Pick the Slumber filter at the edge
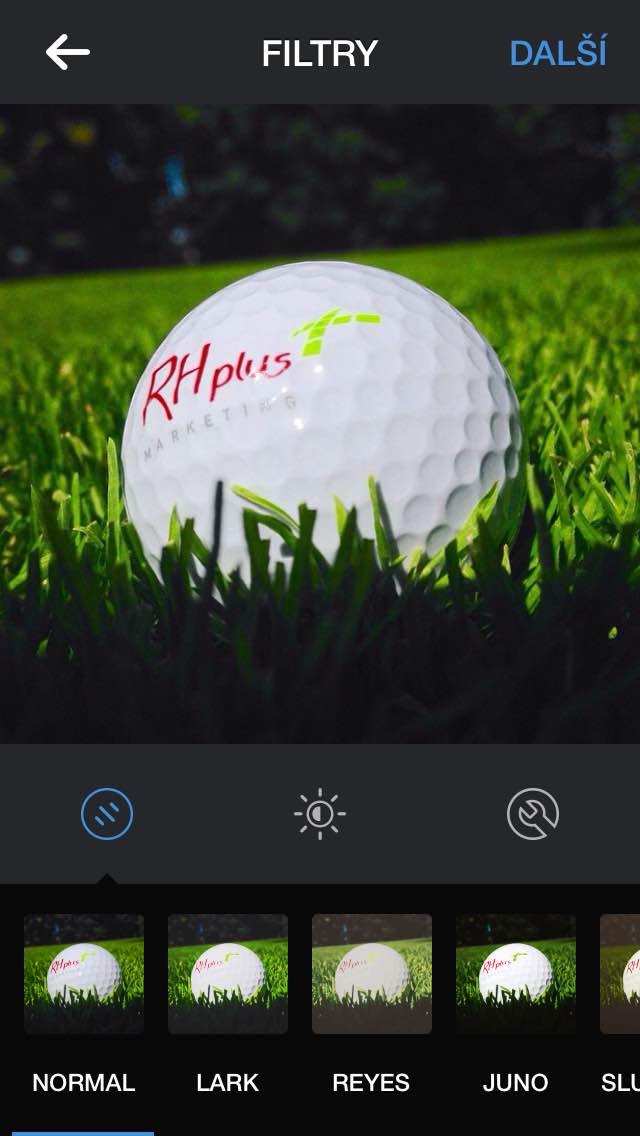 621,973
